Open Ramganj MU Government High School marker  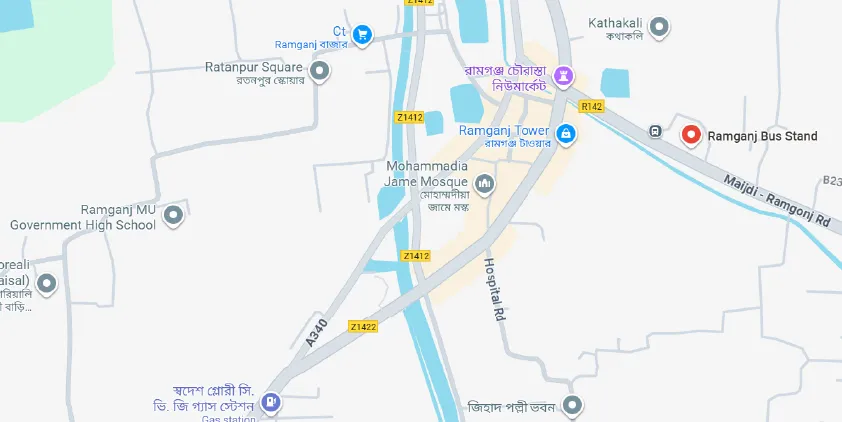[x=174, y=214]
